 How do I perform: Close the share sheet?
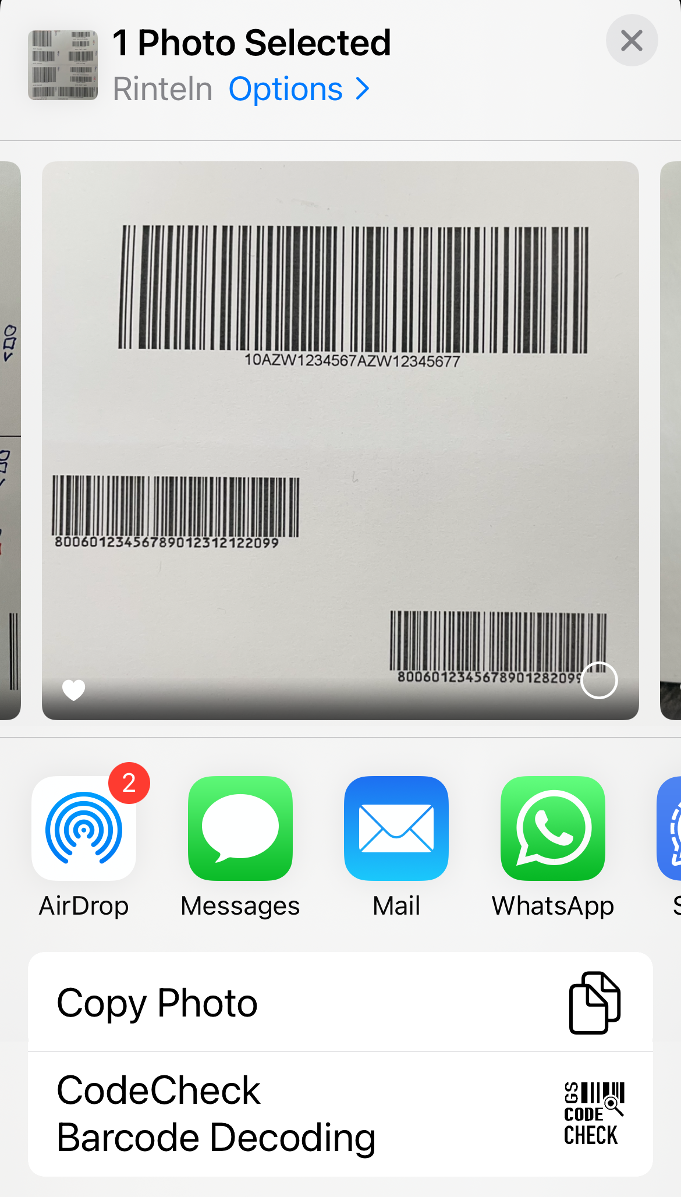point(632,41)
